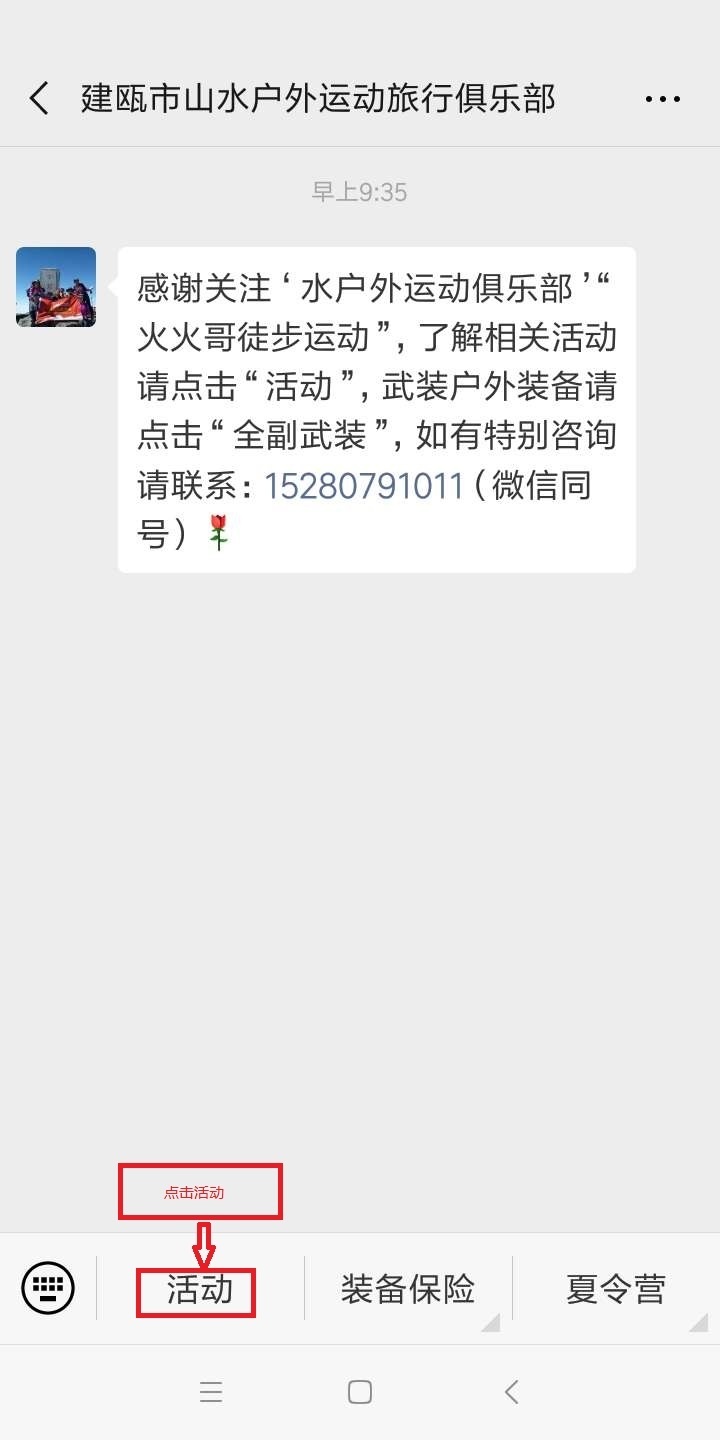Screen dimensions: 720x1440
Task: Open the three-dot overflow menu
Action: coord(662,99)
